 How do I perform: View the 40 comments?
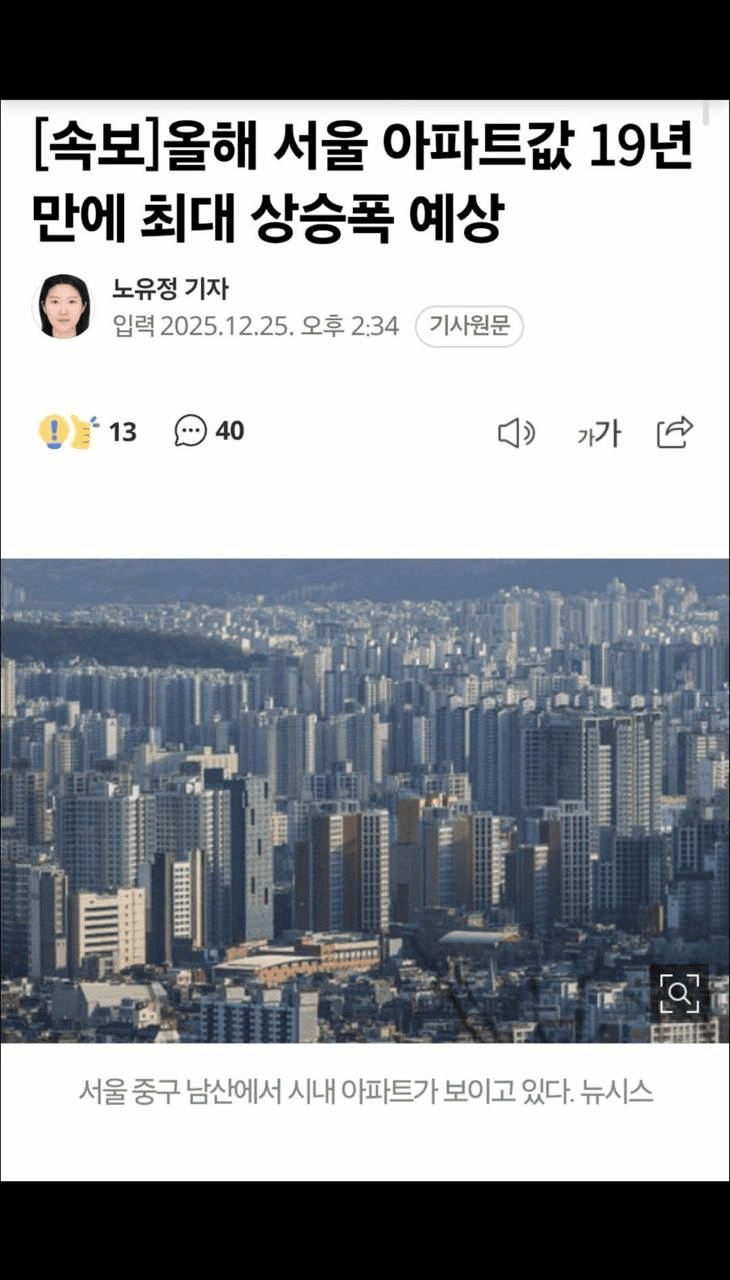click(209, 431)
